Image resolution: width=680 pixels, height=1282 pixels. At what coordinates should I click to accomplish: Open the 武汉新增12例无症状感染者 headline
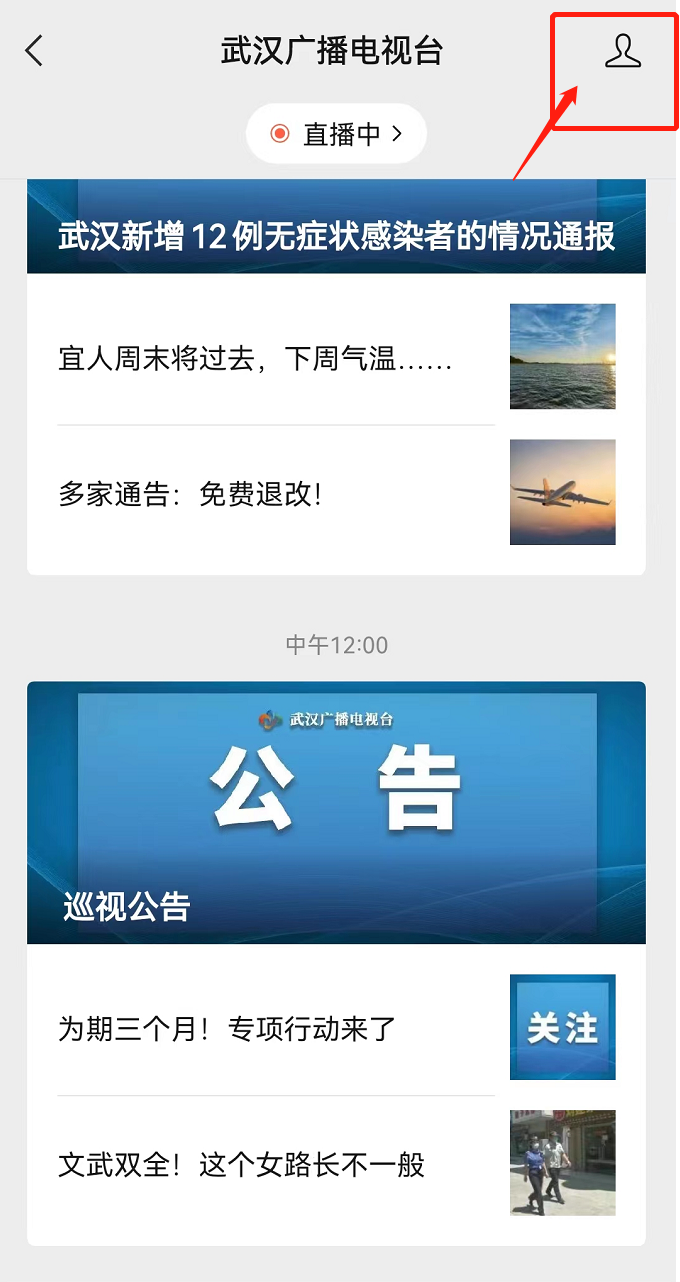coord(336,237)
